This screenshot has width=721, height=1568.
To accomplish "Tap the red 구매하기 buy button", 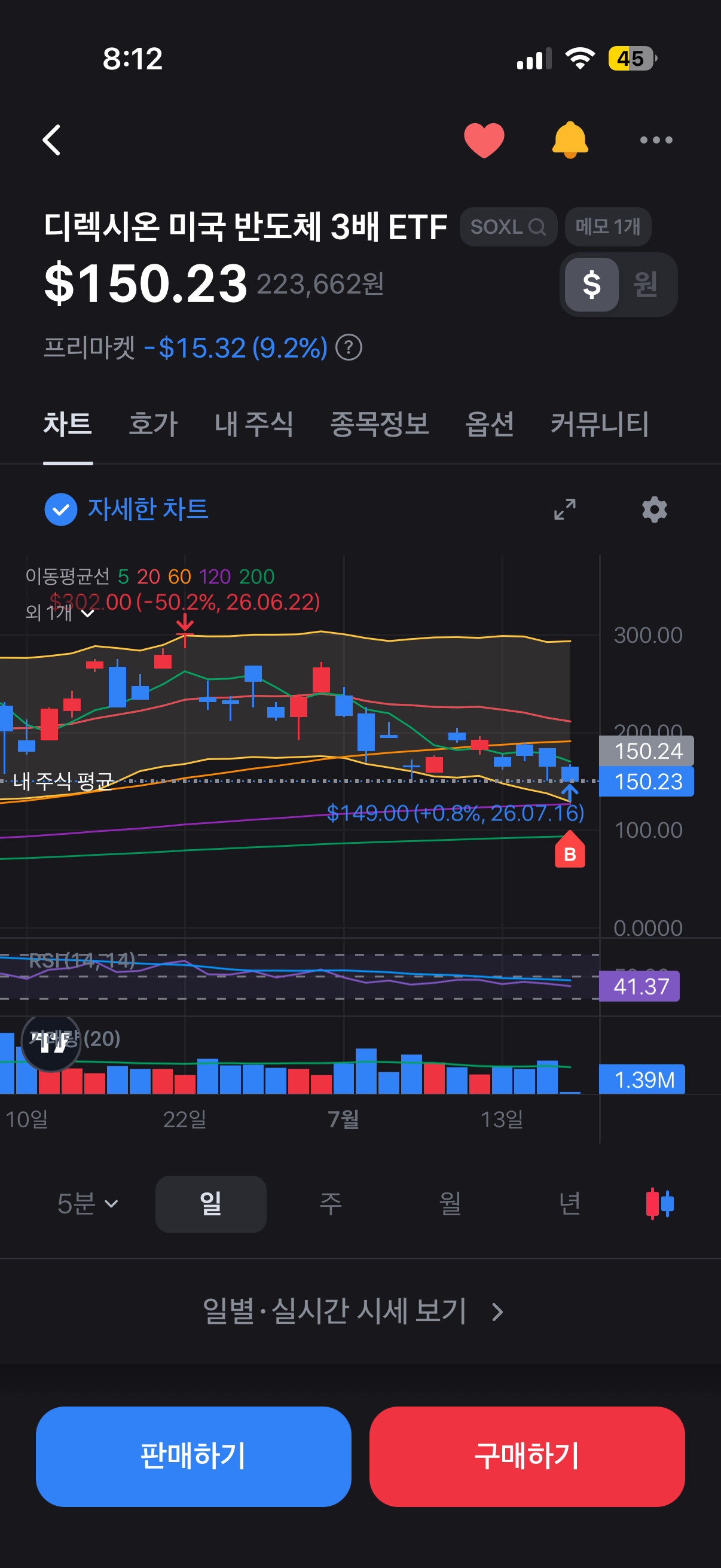I will tap(527, 1456).
